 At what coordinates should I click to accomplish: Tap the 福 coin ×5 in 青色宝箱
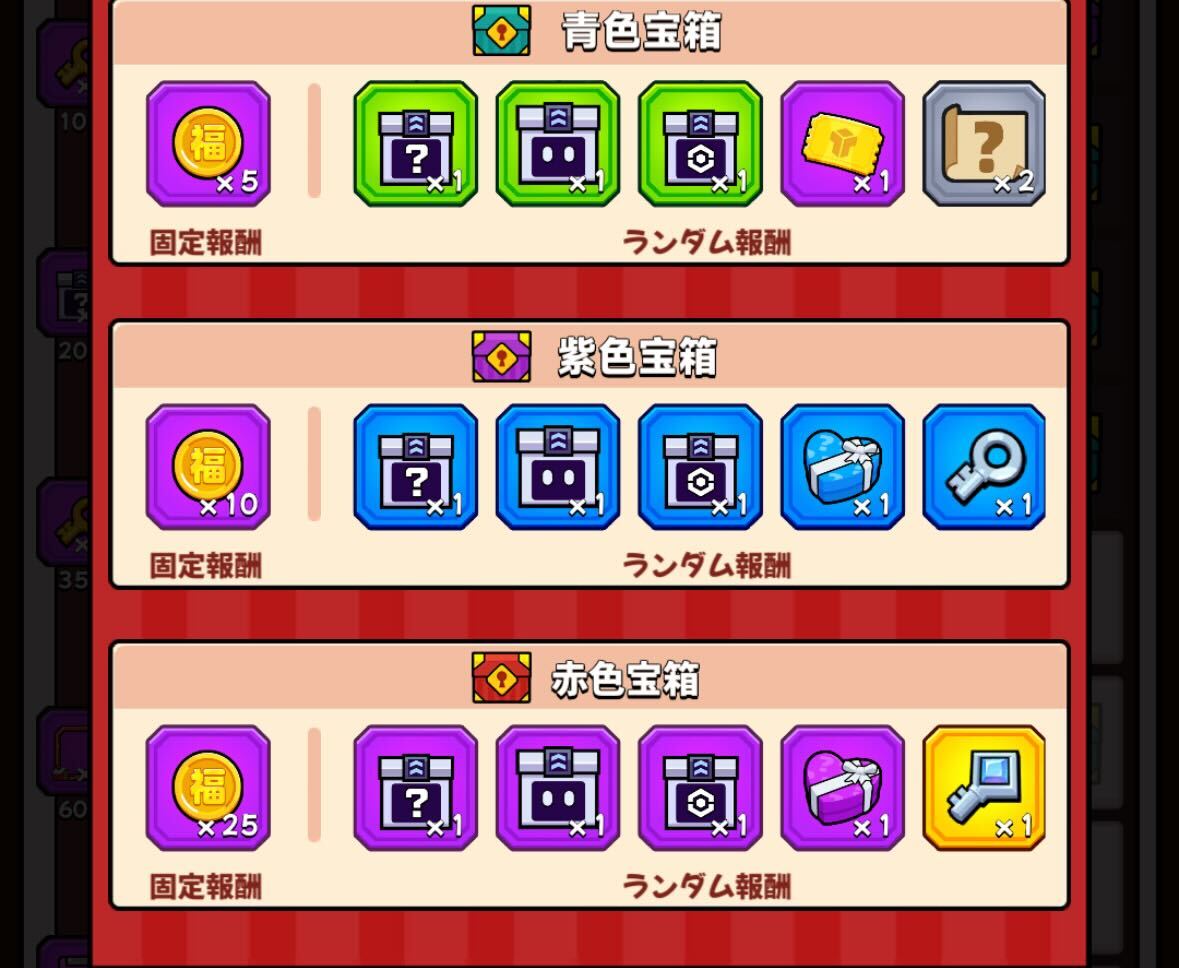pos(208,144)
